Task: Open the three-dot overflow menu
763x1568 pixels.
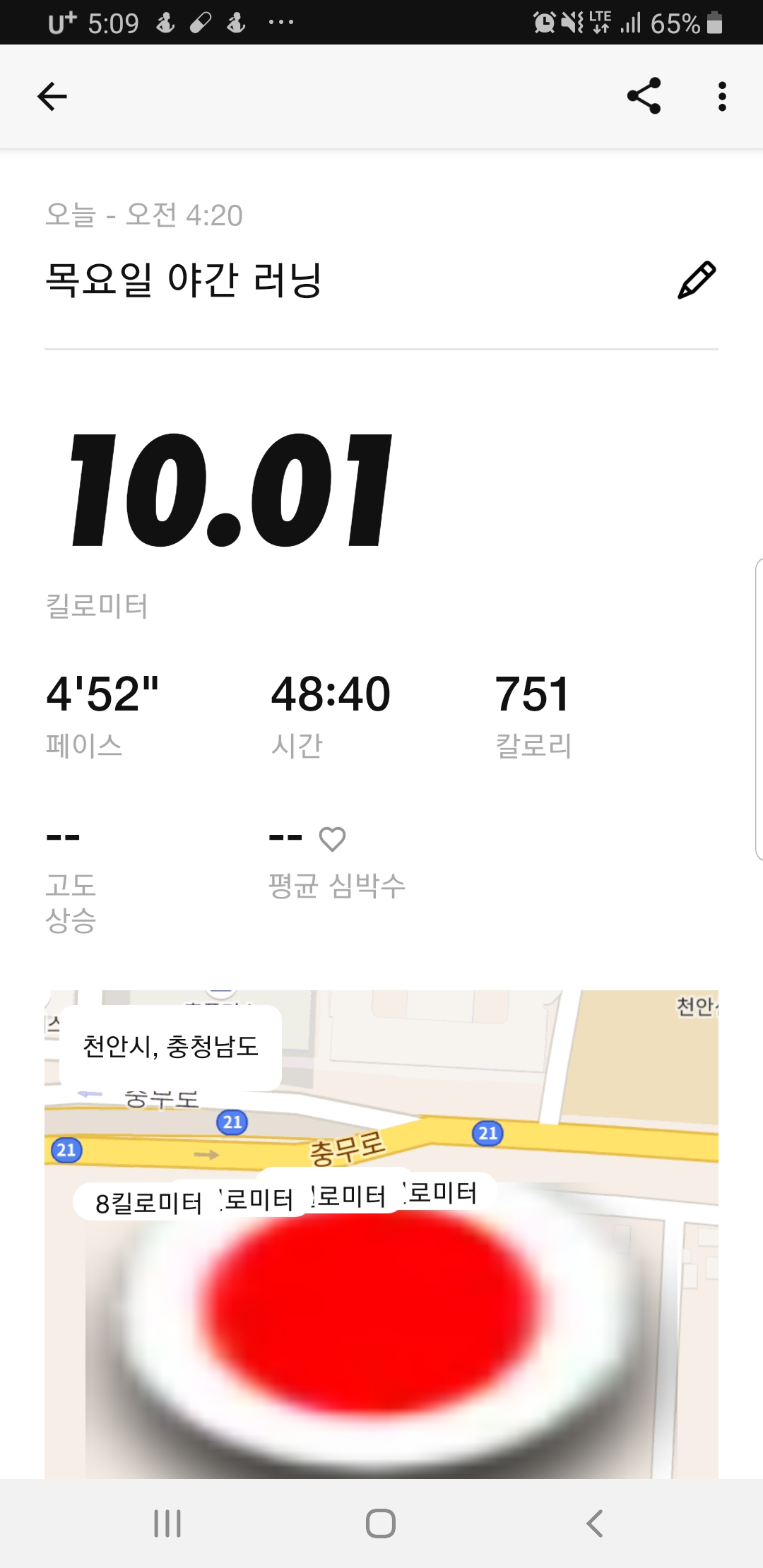Action: (721, 97)
